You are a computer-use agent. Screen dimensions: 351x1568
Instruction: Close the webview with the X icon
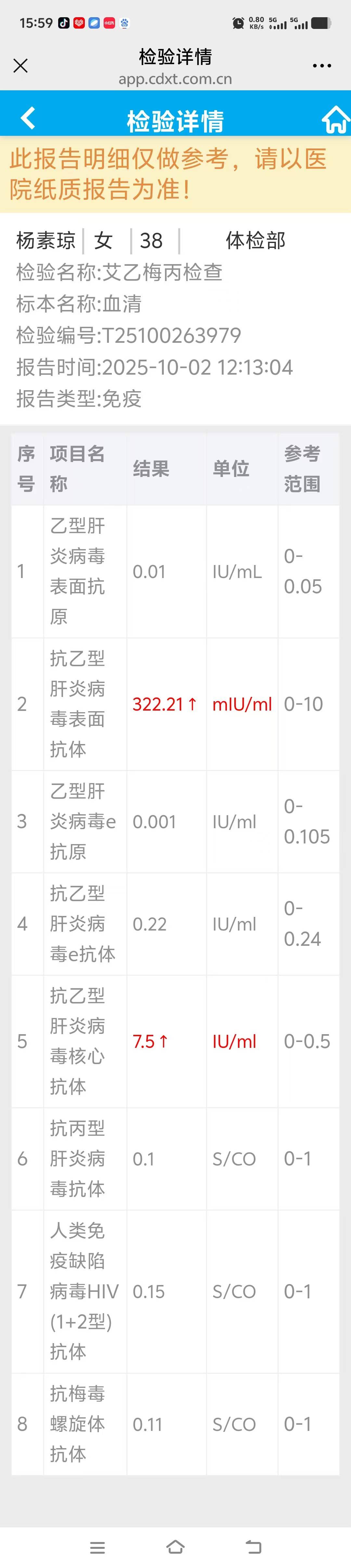21,66
